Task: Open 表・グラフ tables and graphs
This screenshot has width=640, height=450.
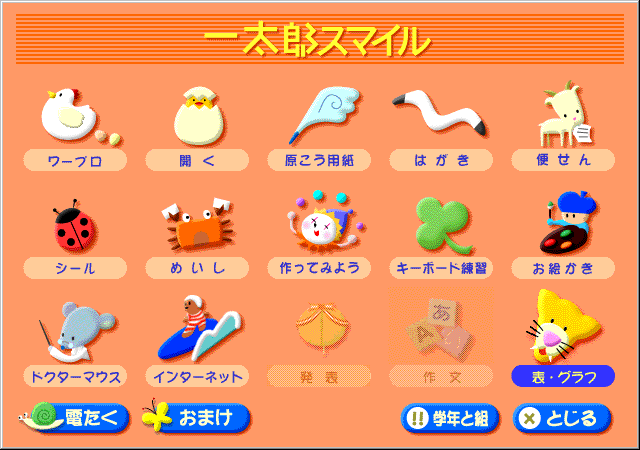Action: pos(563,377)
